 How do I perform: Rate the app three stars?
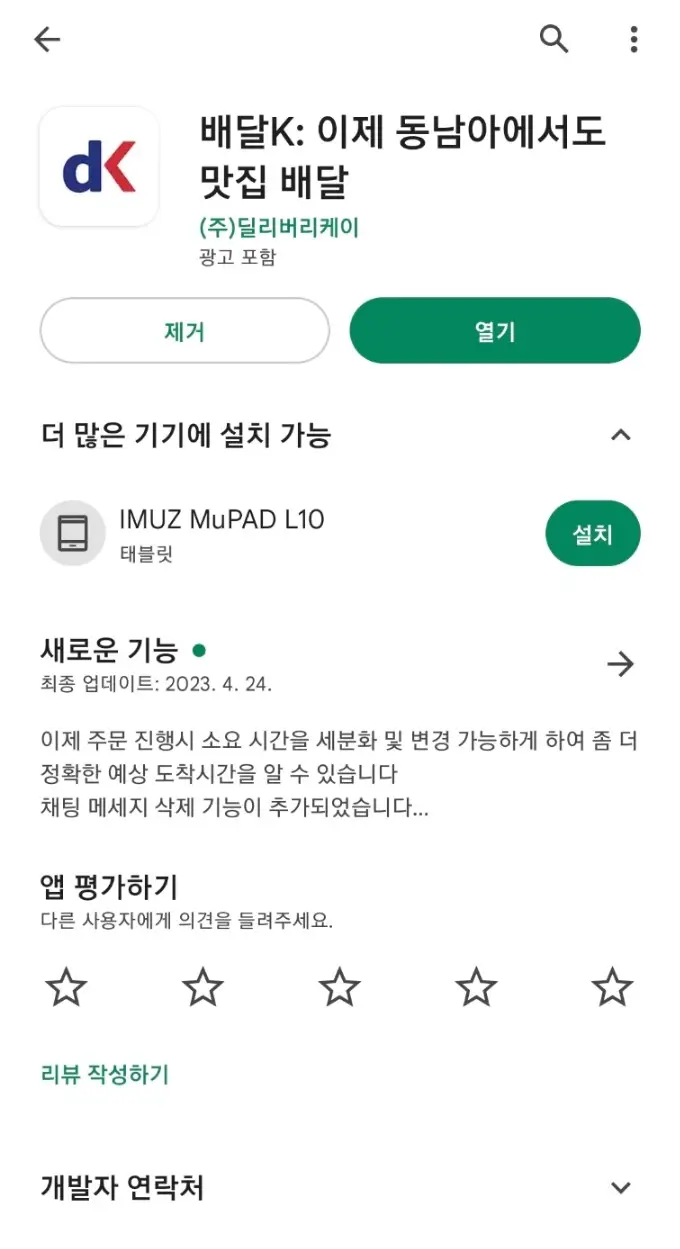pyautogui.click(x=340, y=987)
